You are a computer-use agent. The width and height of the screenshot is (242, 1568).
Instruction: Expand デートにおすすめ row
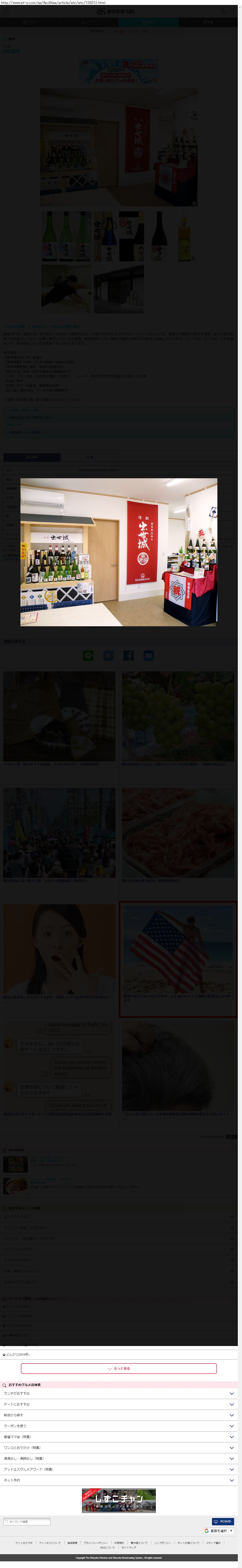point(119,1404)
